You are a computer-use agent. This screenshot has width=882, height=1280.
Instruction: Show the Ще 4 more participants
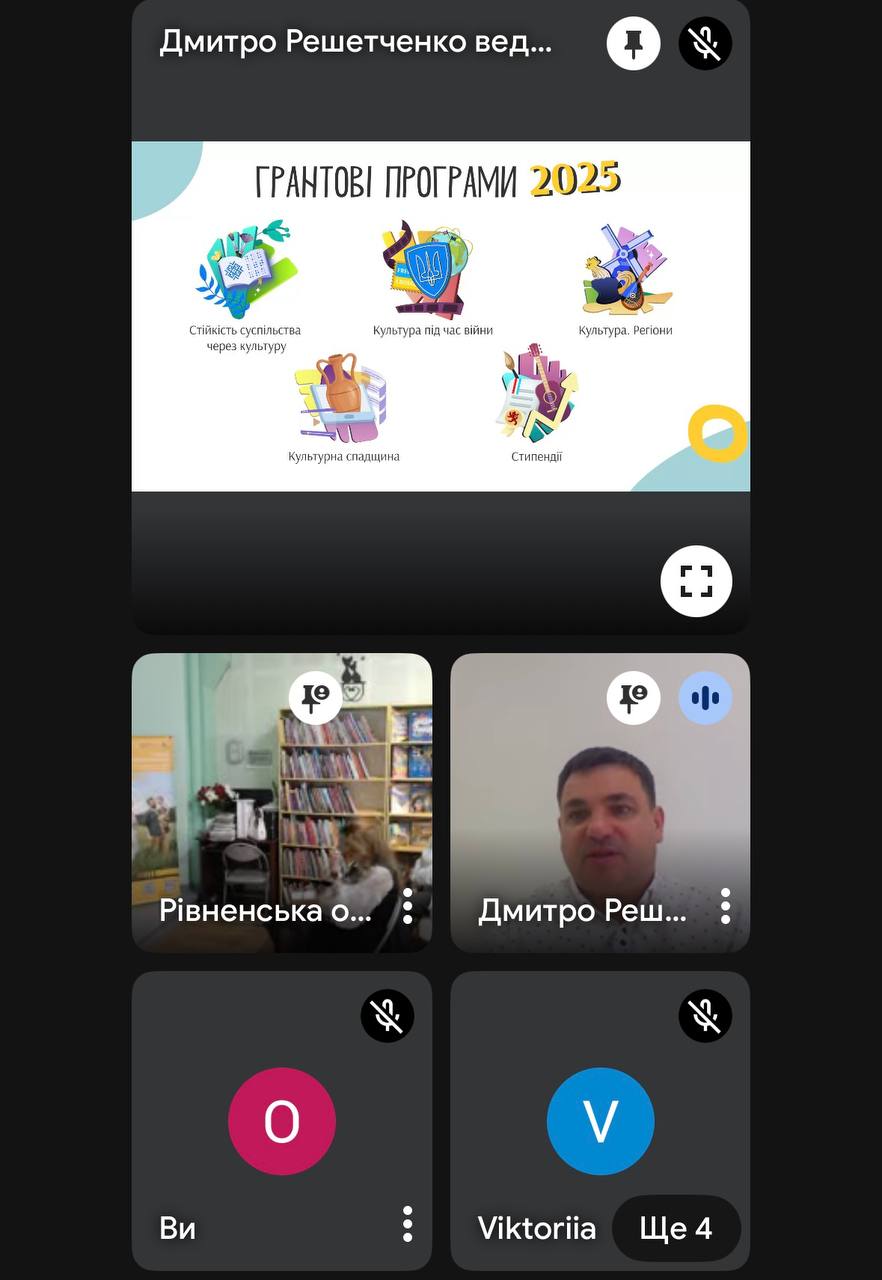click(676, 1228)
